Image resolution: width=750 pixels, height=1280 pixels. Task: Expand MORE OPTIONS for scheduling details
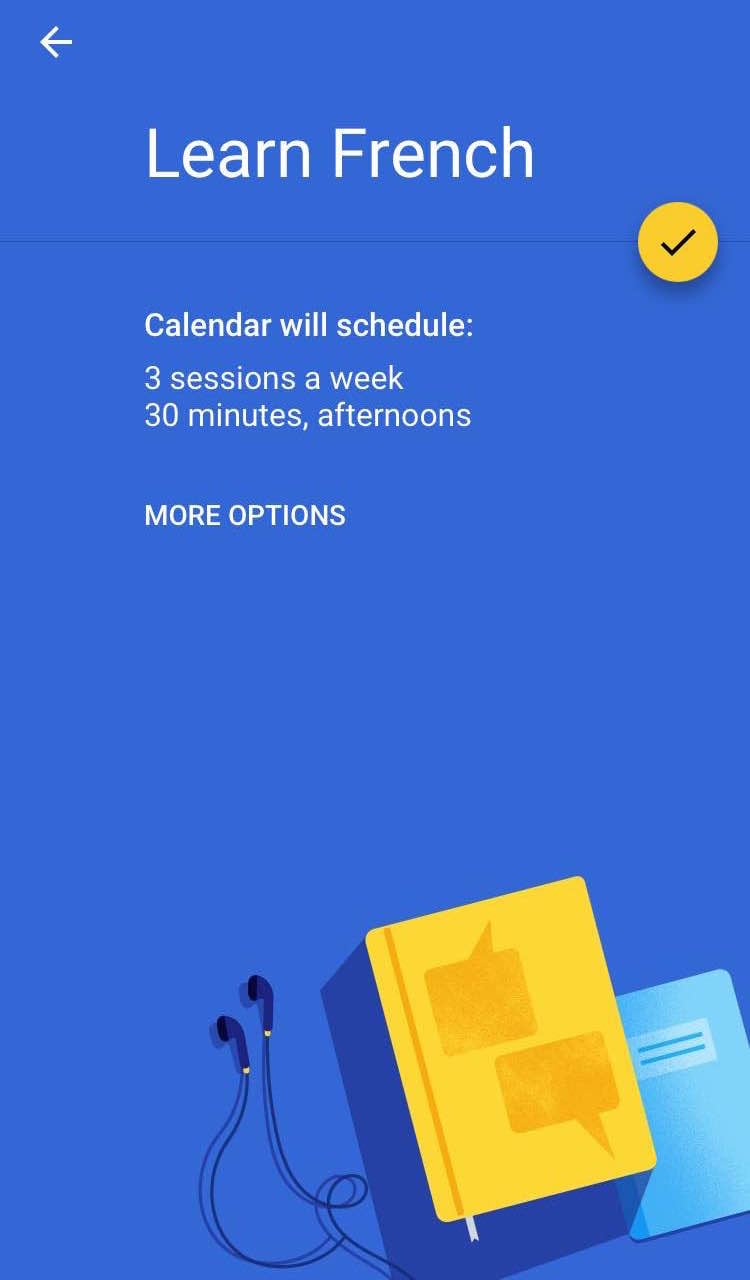click(244, 515)
